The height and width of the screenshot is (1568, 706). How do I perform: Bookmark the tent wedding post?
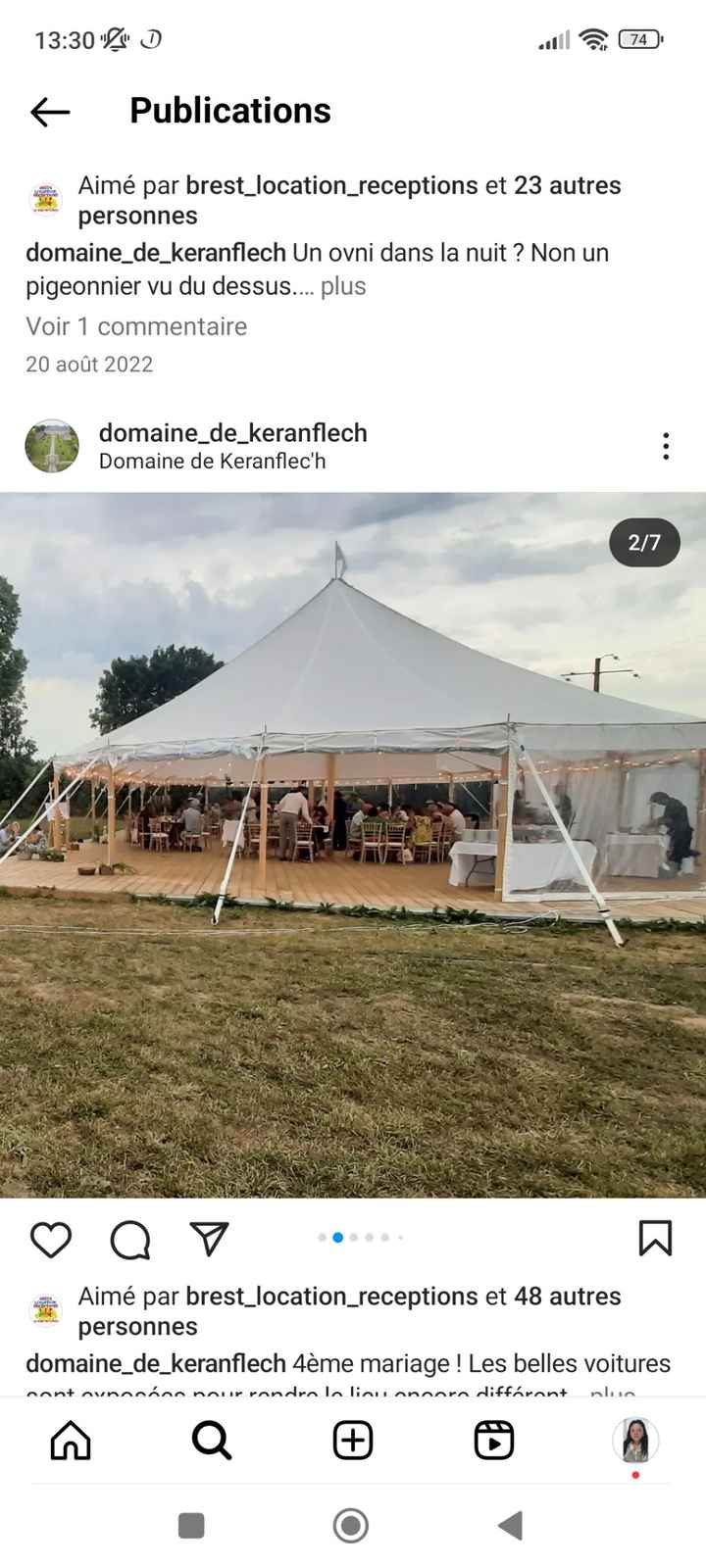click(x=655, y=1238)
